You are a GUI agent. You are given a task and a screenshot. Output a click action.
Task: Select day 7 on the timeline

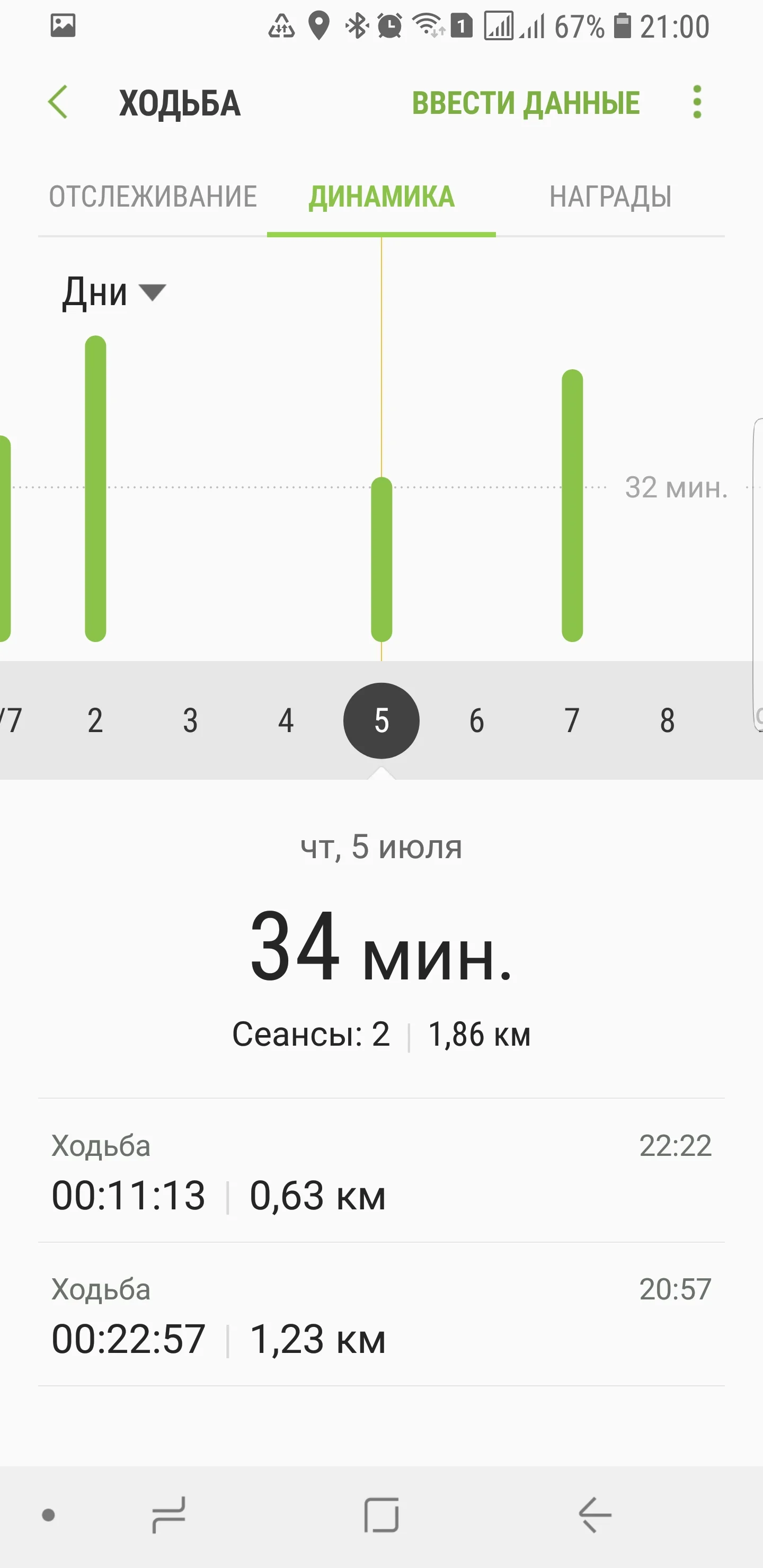(572, 720)
